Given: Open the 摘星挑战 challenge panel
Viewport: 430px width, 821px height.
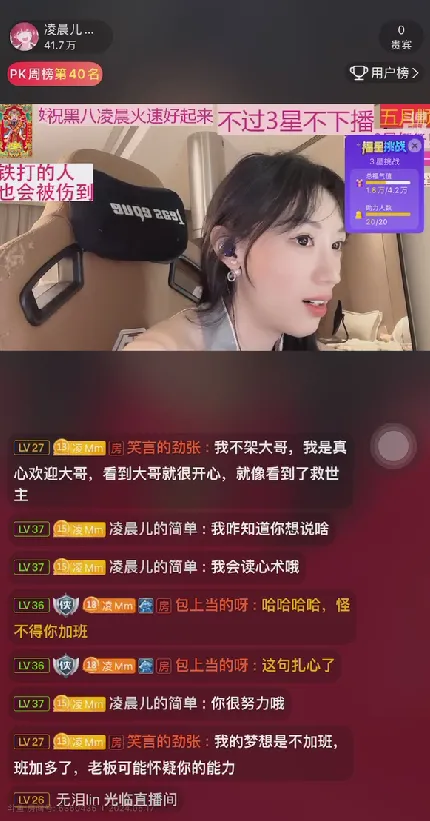Looking at the screenshot, I should (x=384, y=184).
